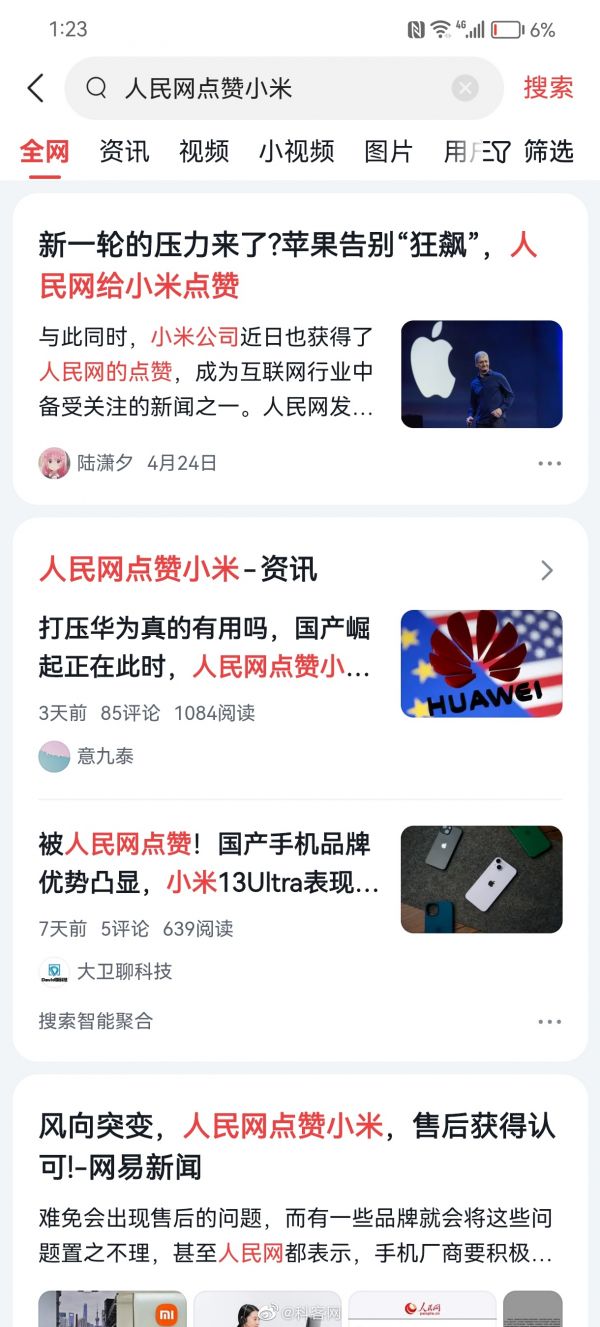Screen dimensions: 600x1327
Task: Switch to the 图片 tab
Action: click(x=388, y=151)
